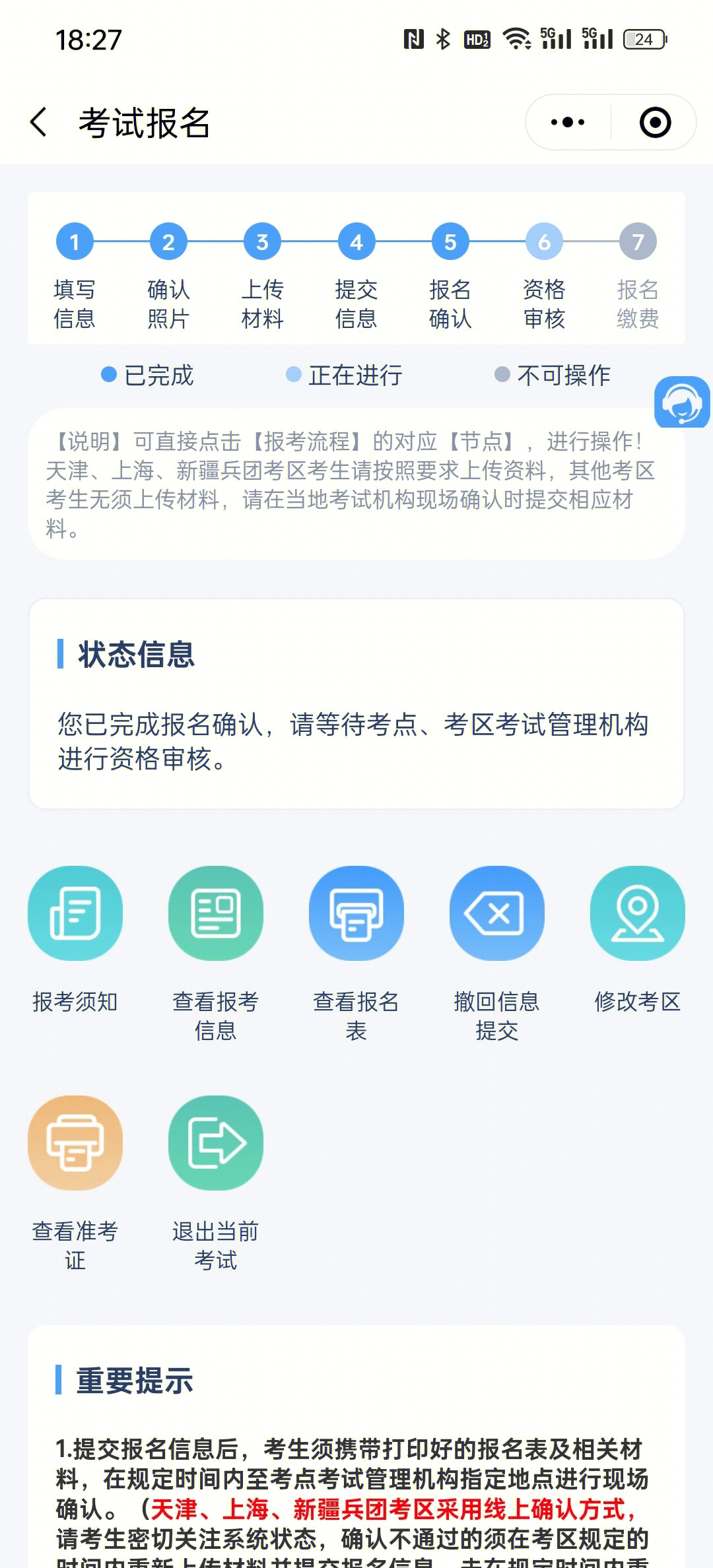Viewport: 713px width, 1568px height.
Task: Open 修改考区 to change exam area
Action: coord(638,913)
